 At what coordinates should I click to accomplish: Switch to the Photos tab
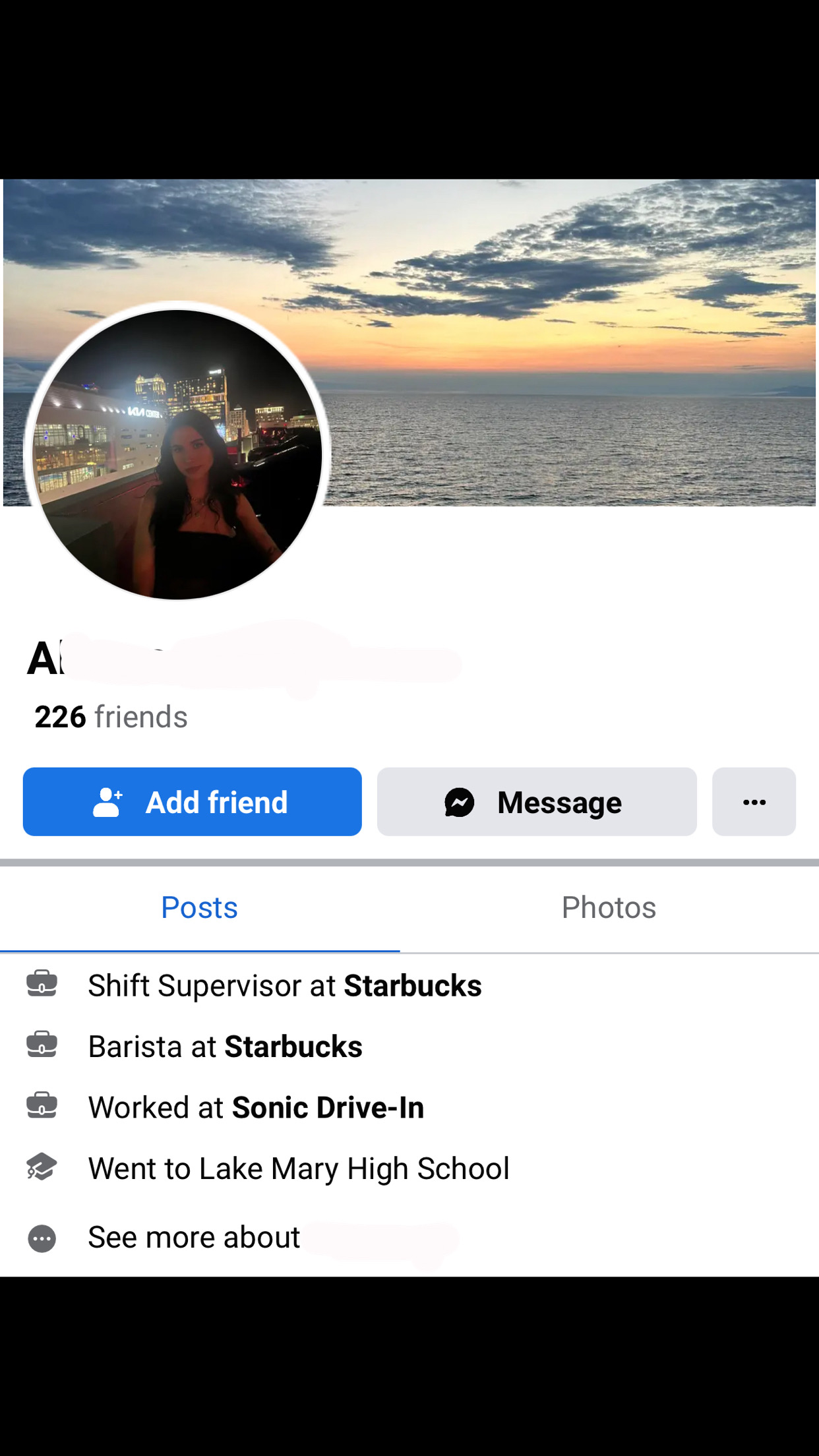click(x=609, y=908)
